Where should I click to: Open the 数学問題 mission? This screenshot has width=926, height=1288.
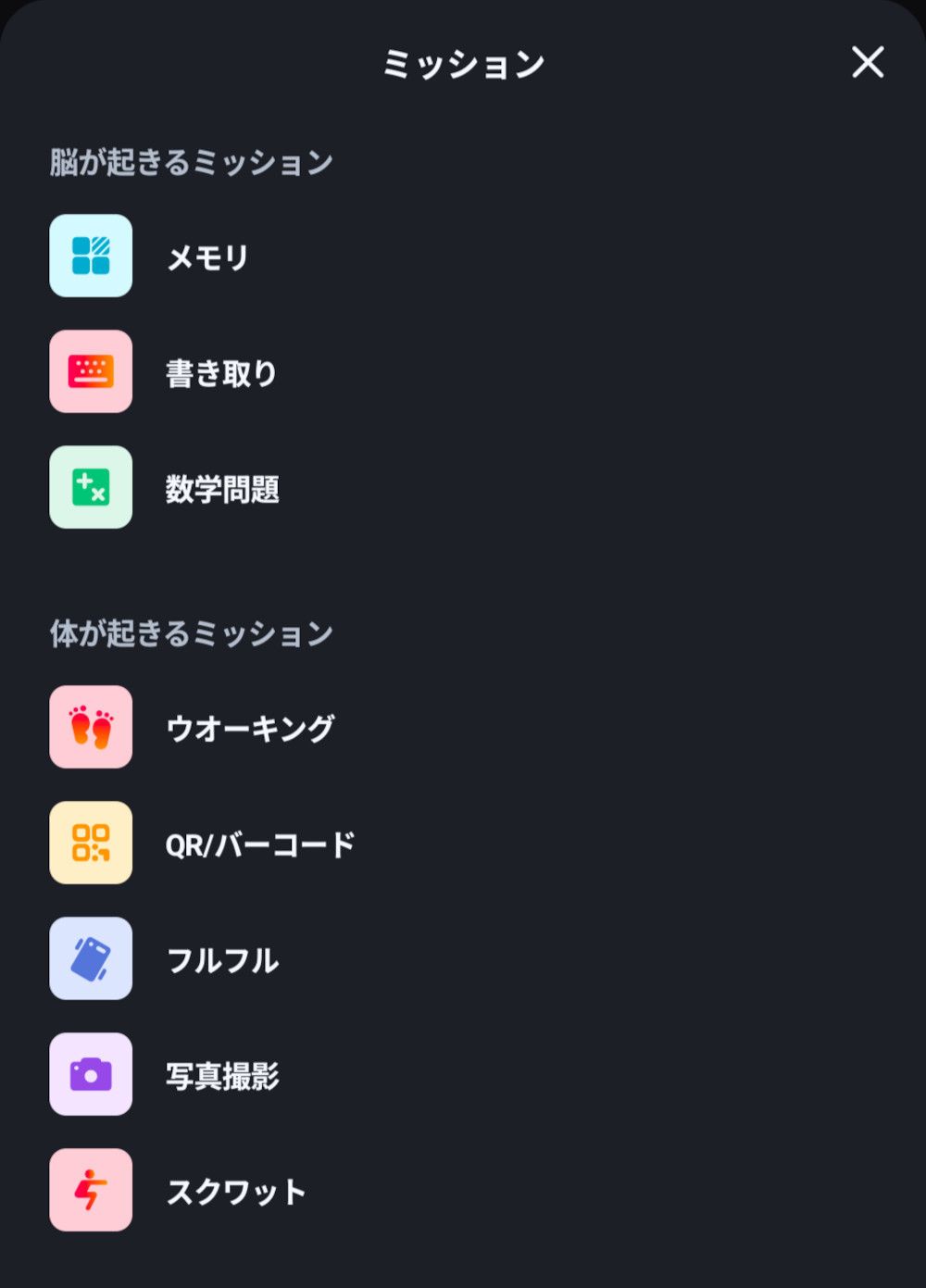tap(221, 488)
